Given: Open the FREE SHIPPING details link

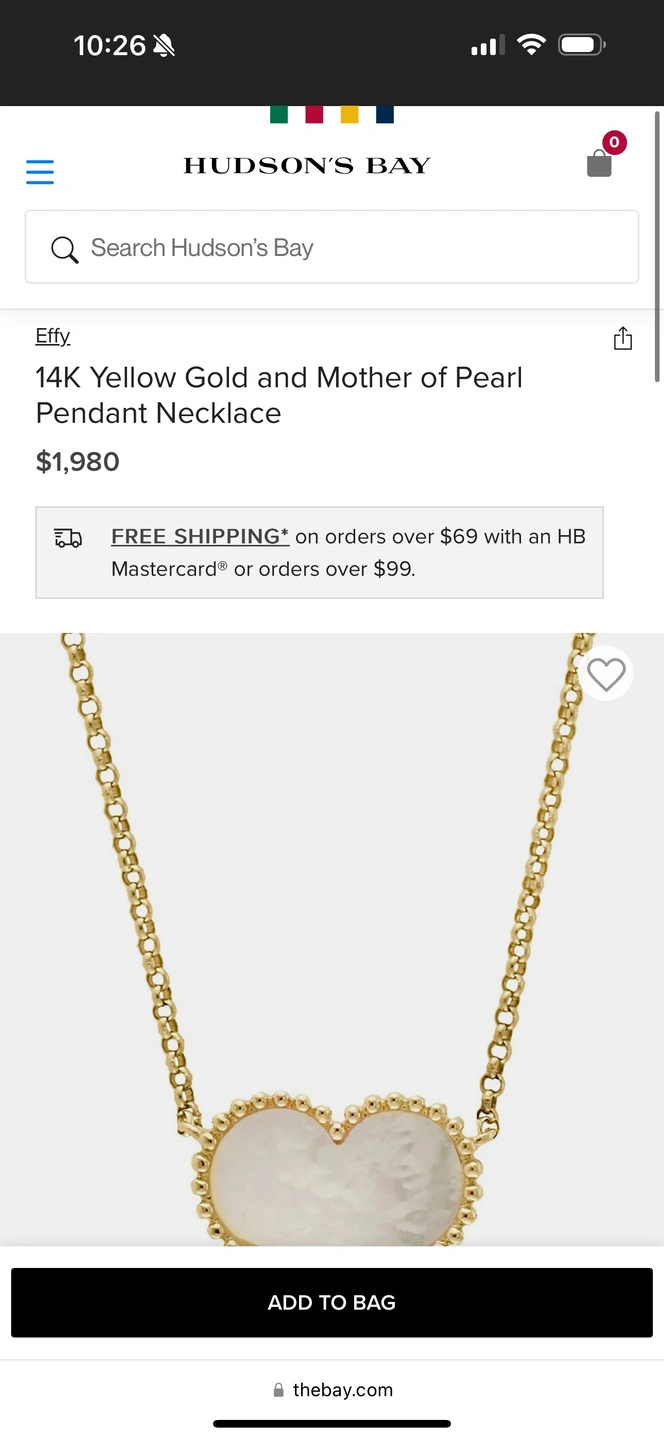Looking at the screenshot, I should tap(200, 536).
